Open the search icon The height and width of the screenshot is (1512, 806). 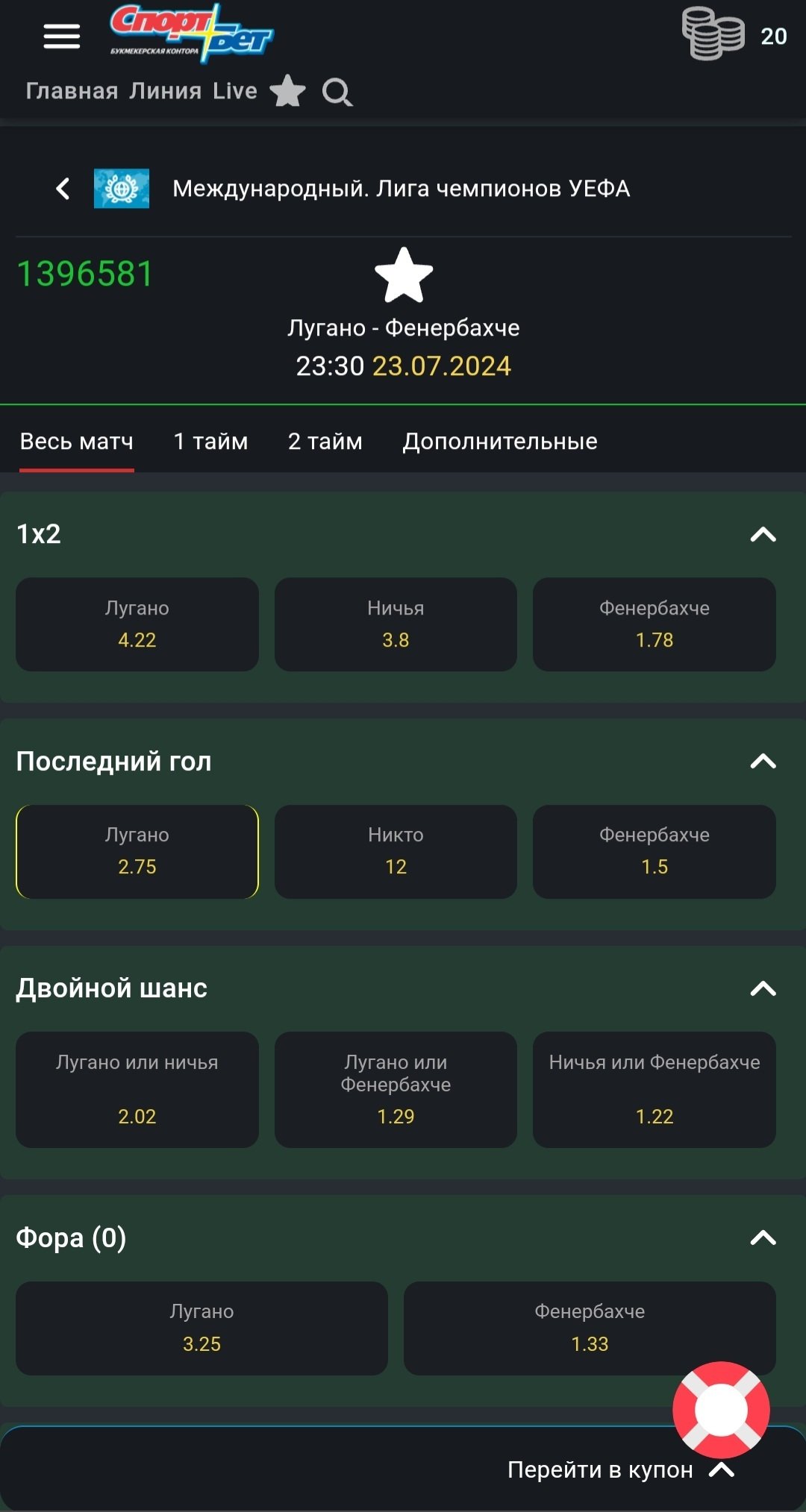click(337, 92)
